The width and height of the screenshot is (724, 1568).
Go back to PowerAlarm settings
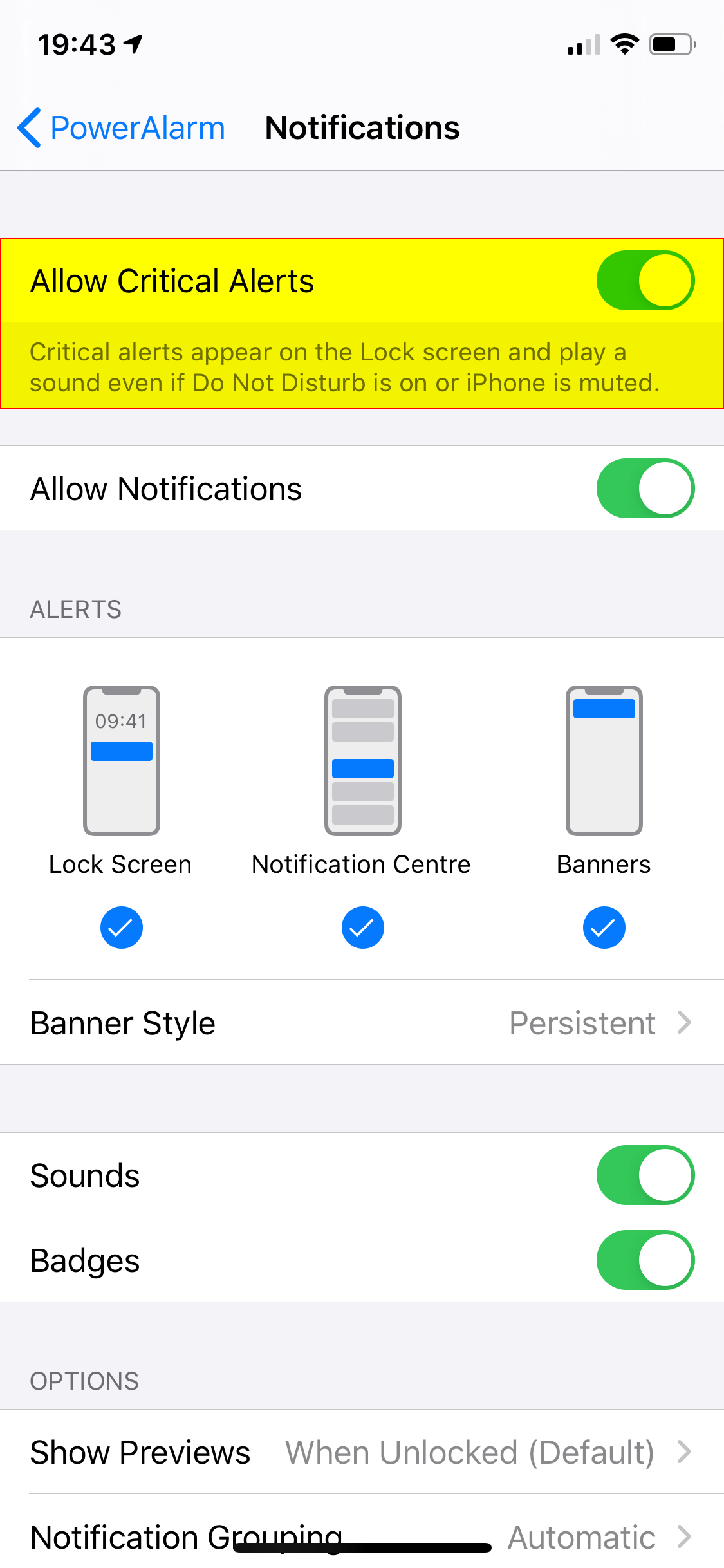(121, 127)
